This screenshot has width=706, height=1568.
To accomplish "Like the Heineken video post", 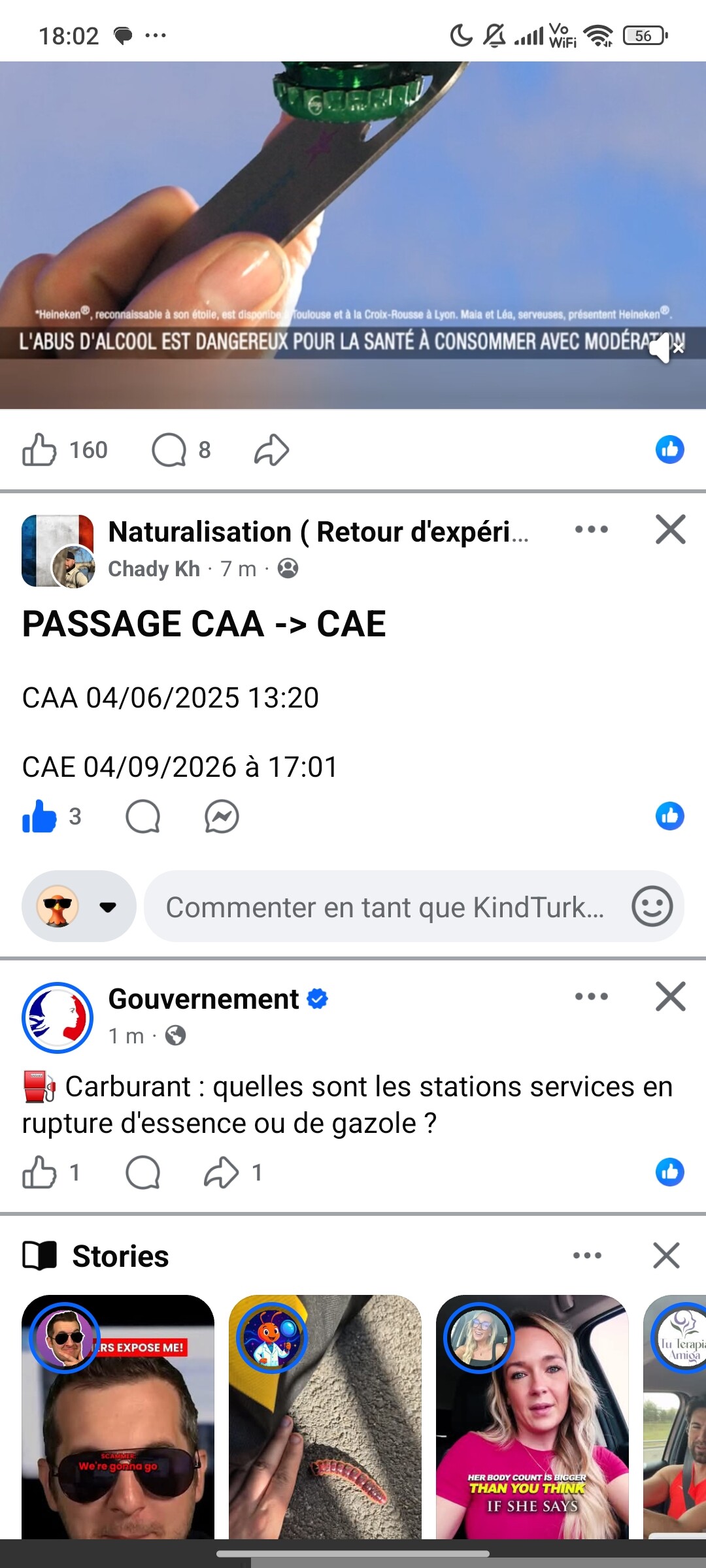I will [x=39, y=450].
